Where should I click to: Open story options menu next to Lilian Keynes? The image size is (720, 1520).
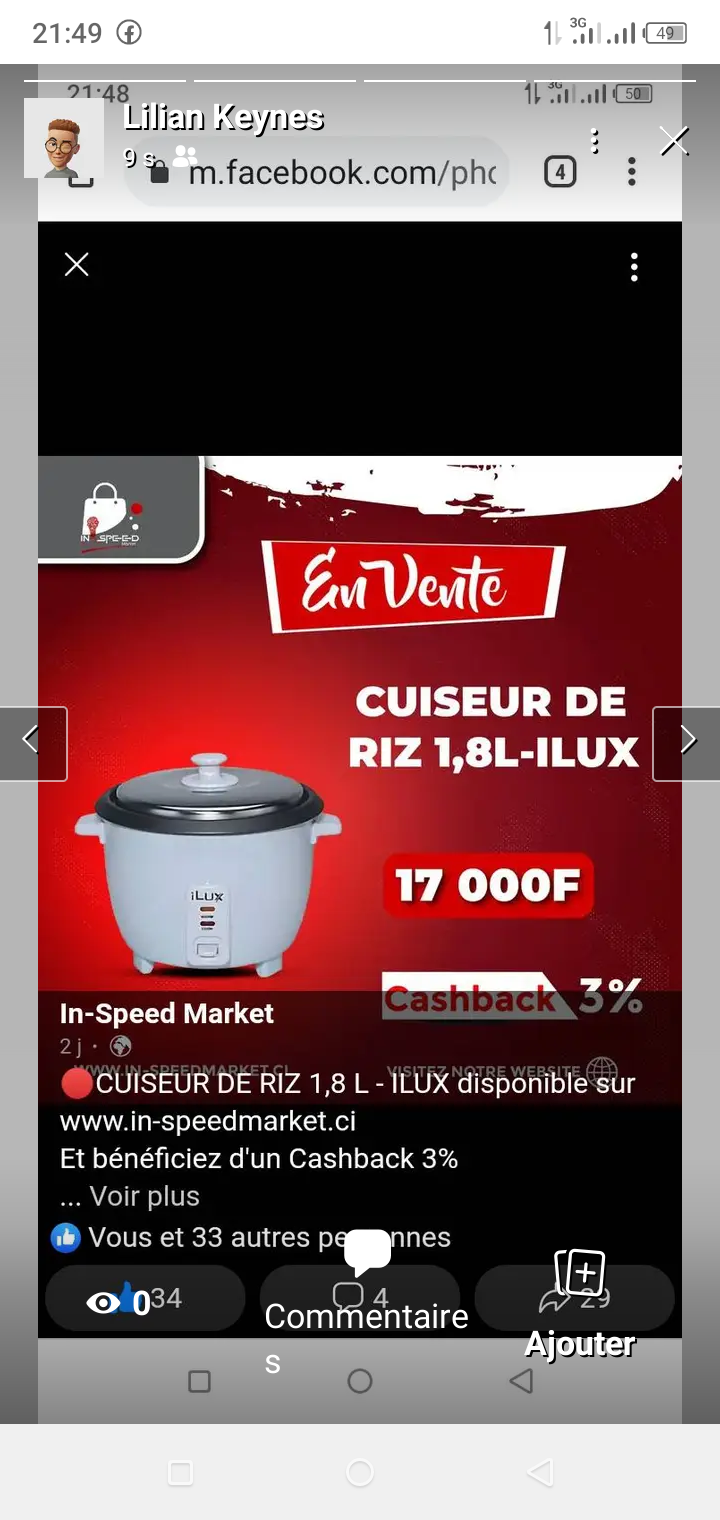[x=595, y=141]
